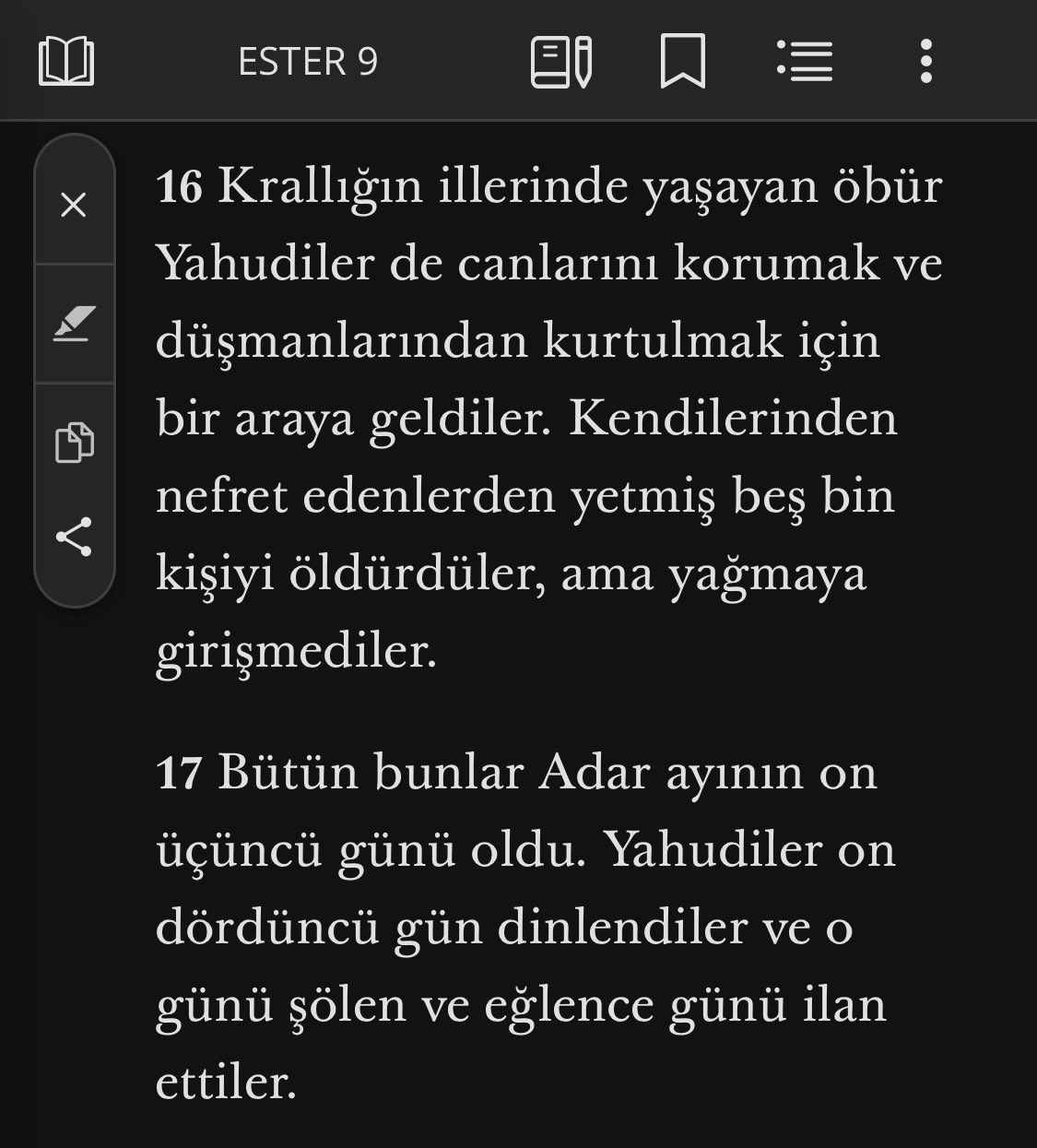
Task: Open the overflow menu
Action: [x=926, y=62]
